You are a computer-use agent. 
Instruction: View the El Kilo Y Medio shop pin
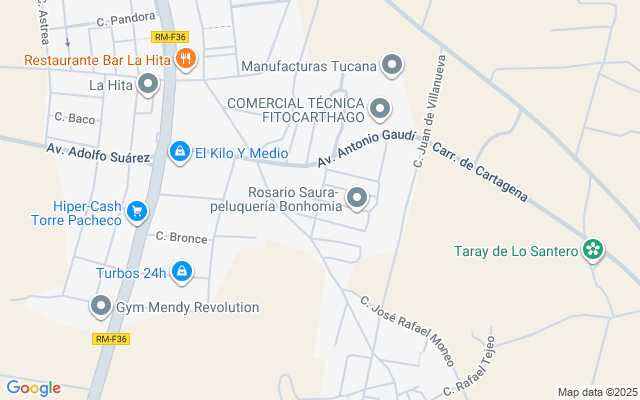[x=180, y=153]
